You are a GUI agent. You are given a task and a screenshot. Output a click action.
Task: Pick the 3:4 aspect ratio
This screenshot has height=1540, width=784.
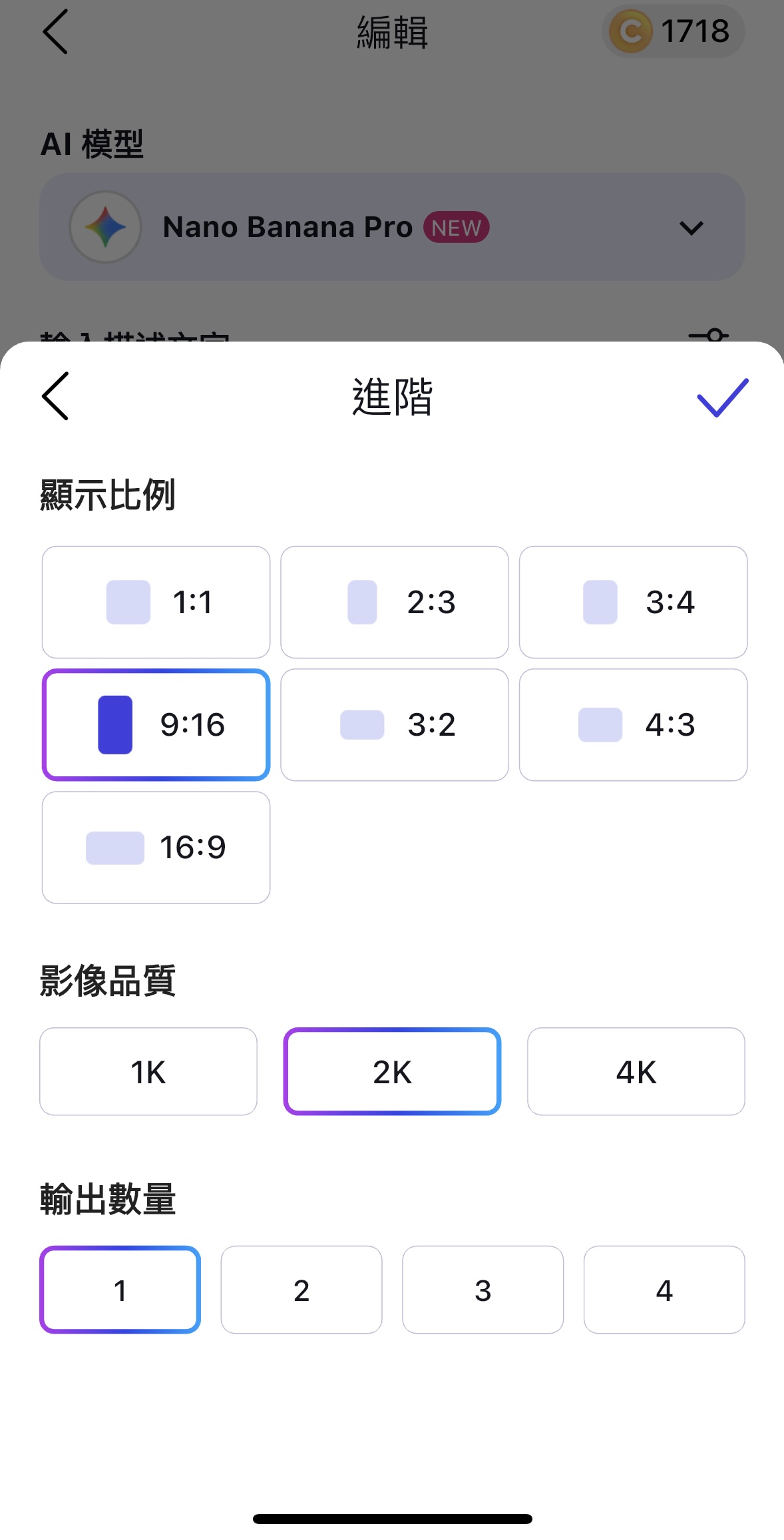tap(633, 602)
